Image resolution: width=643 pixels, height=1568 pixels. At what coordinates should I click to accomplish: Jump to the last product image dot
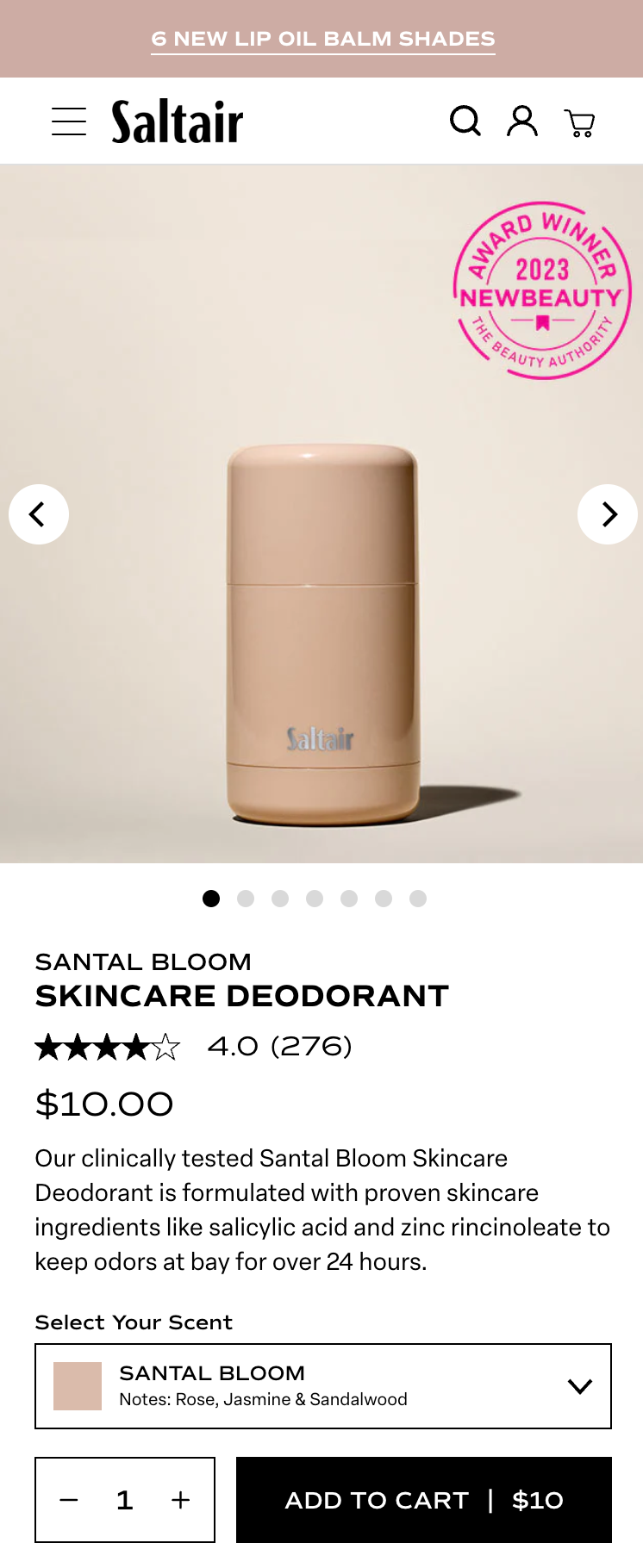418,899
